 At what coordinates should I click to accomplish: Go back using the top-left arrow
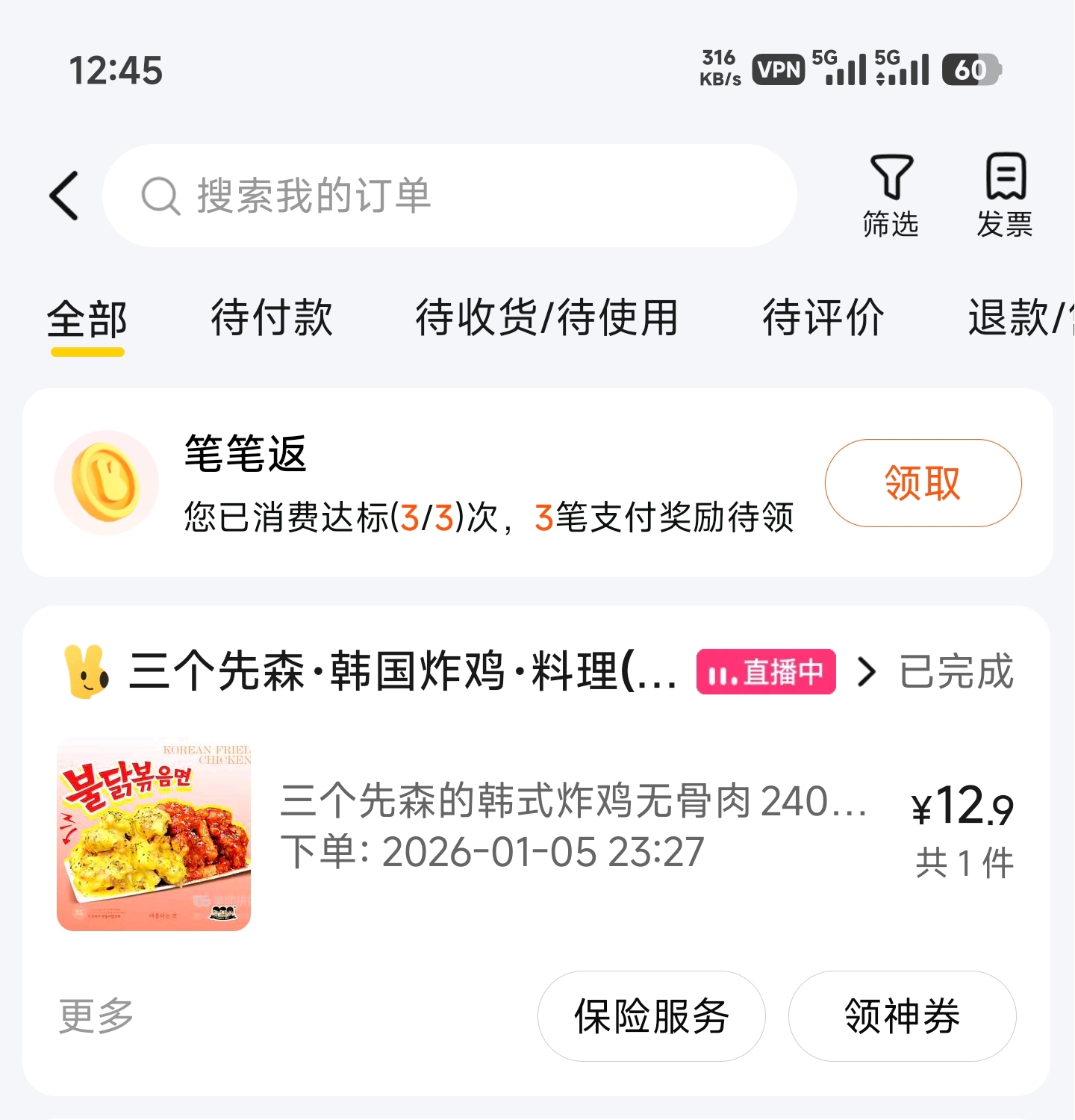[x=64, y=196]
